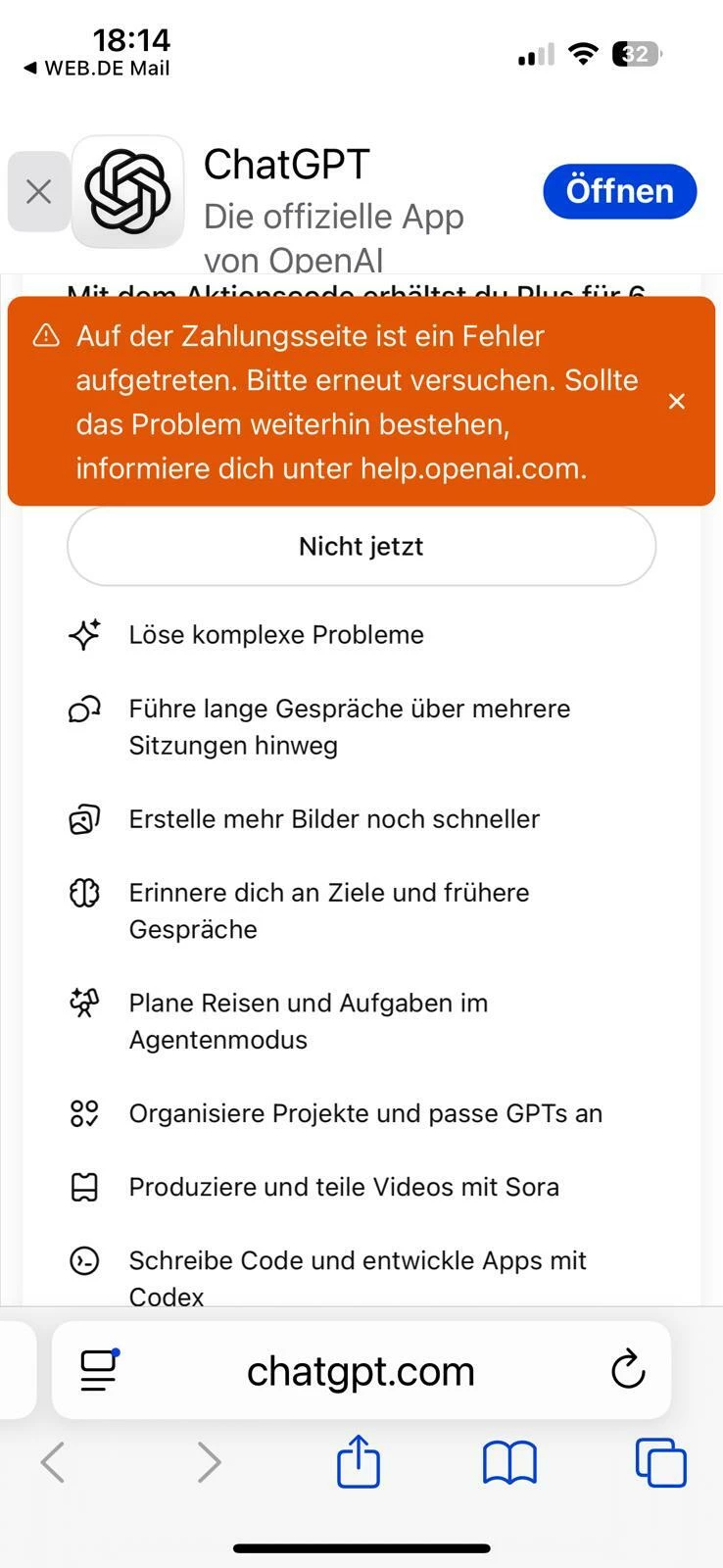Share this page via share icon
Screen dimensions: 723x1568
click(x=359, y=1462)
